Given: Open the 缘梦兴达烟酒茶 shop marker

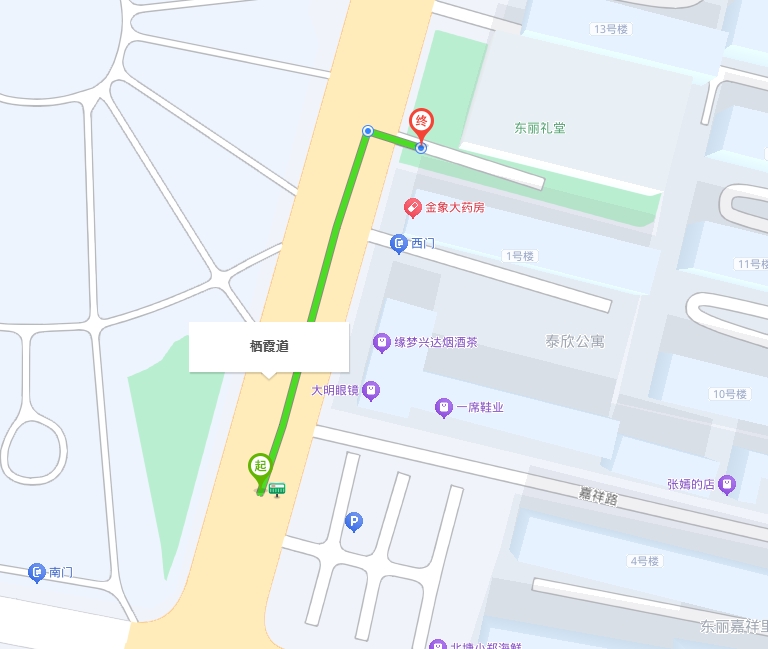Looking at the screenshot, I should (x=381, y=343).
